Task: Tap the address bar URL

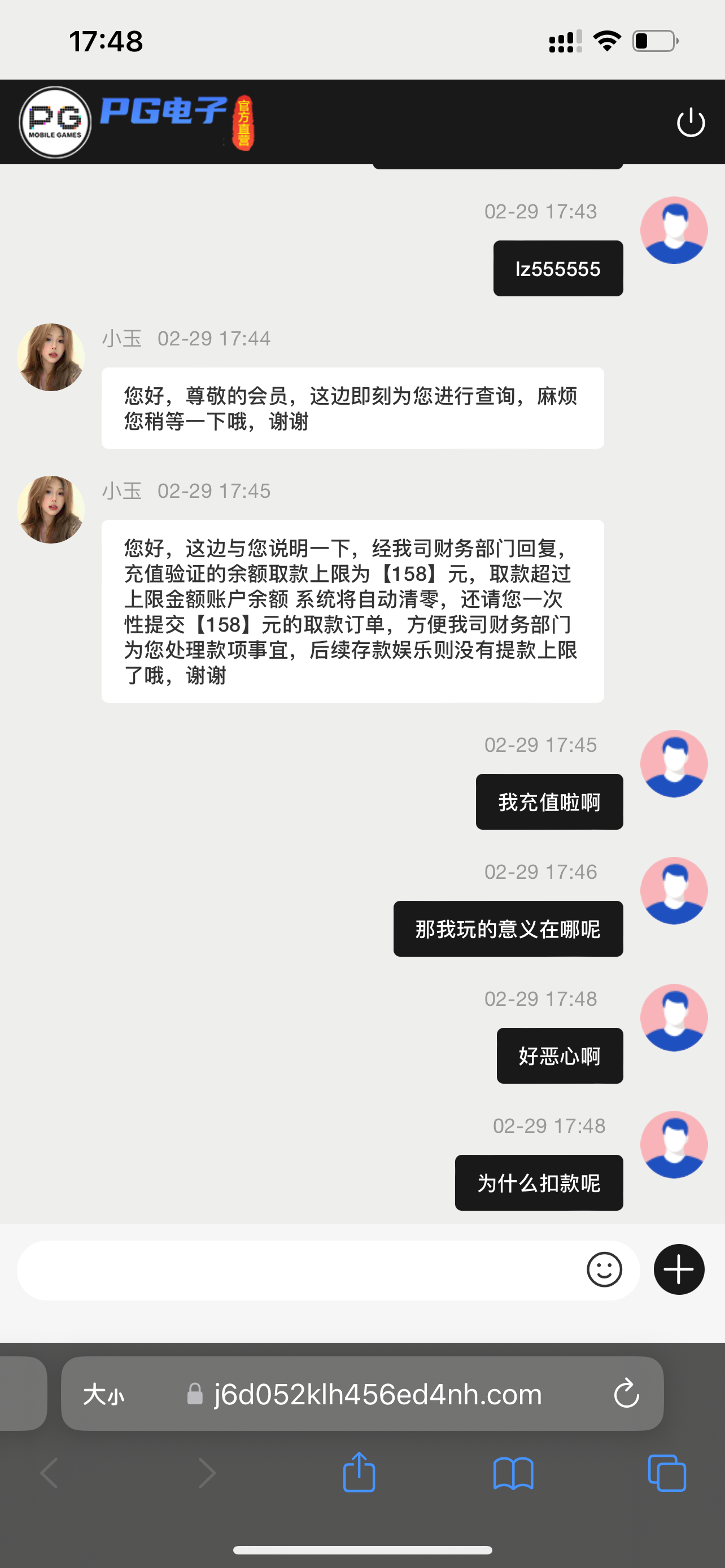Action: pos(377,1394)
